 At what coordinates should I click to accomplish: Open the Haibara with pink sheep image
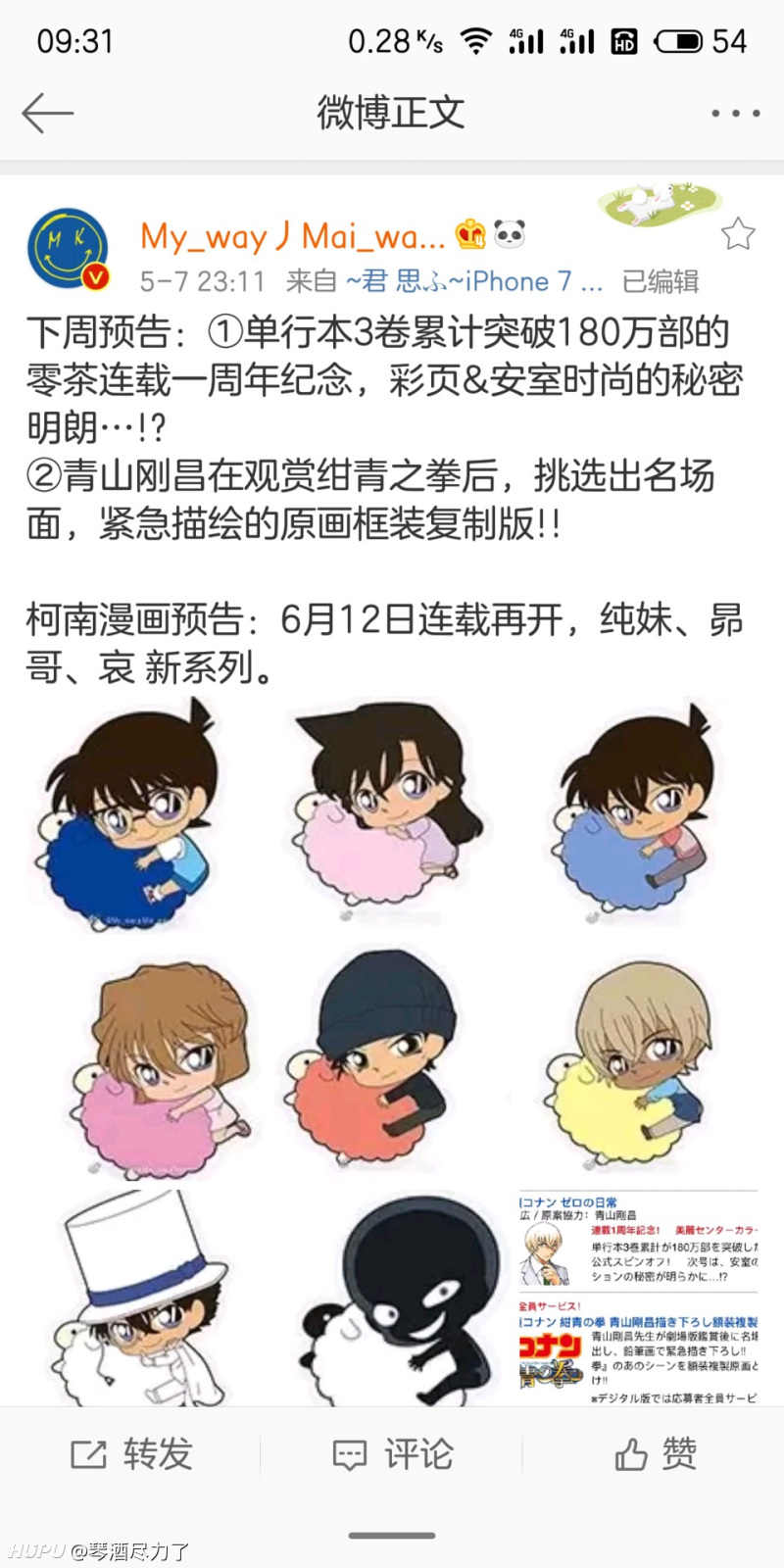[x=132, y=1063]
